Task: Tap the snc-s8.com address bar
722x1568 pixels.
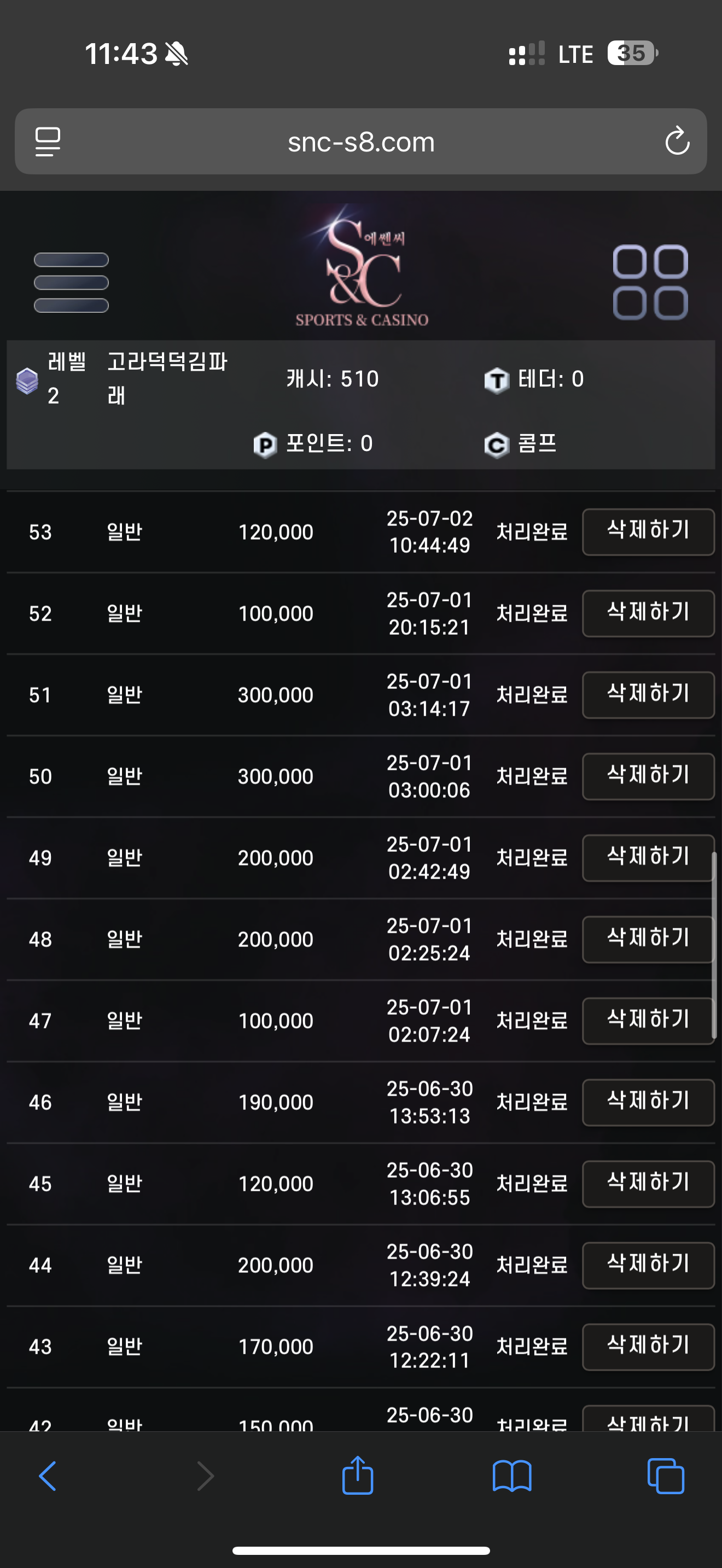Action: point(361,142)
